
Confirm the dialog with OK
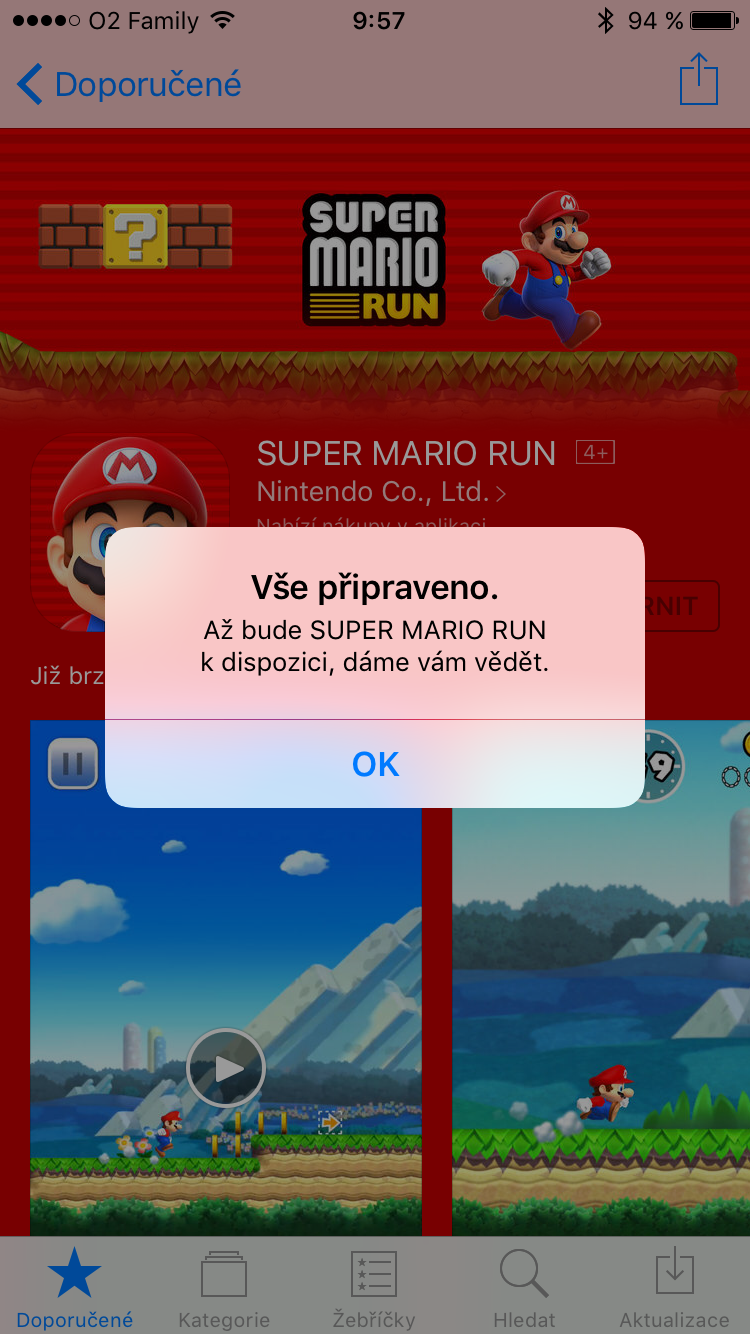tap(375, 764)
